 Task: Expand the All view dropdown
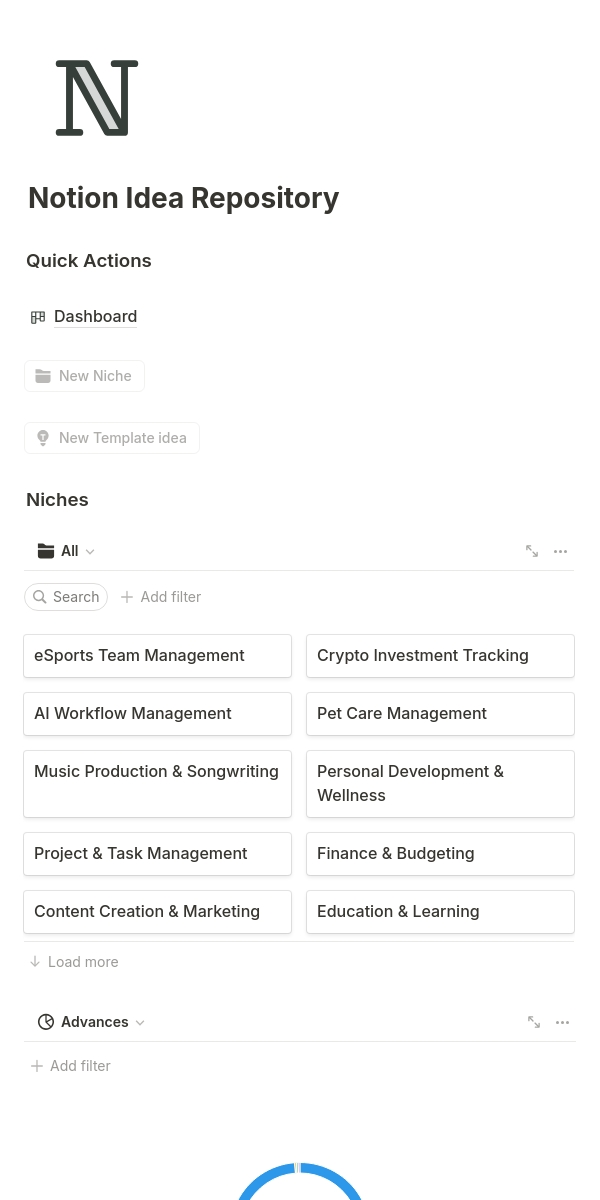66,551
